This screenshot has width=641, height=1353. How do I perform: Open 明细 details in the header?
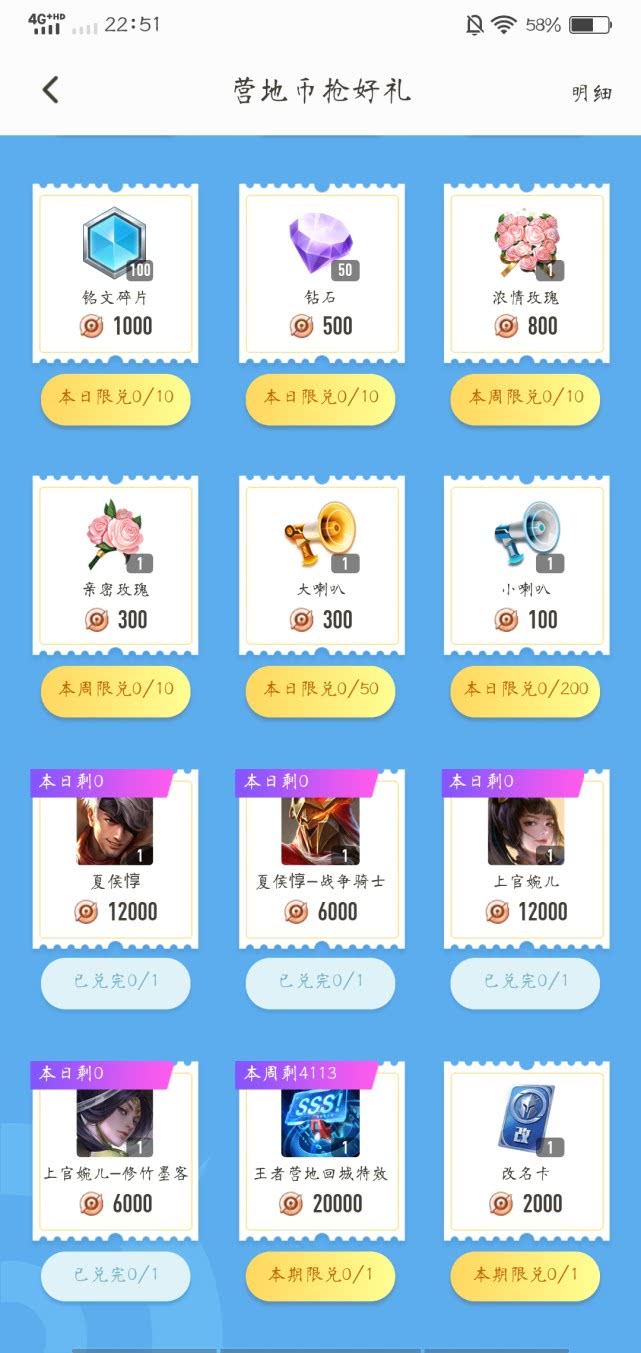[591, 93]
